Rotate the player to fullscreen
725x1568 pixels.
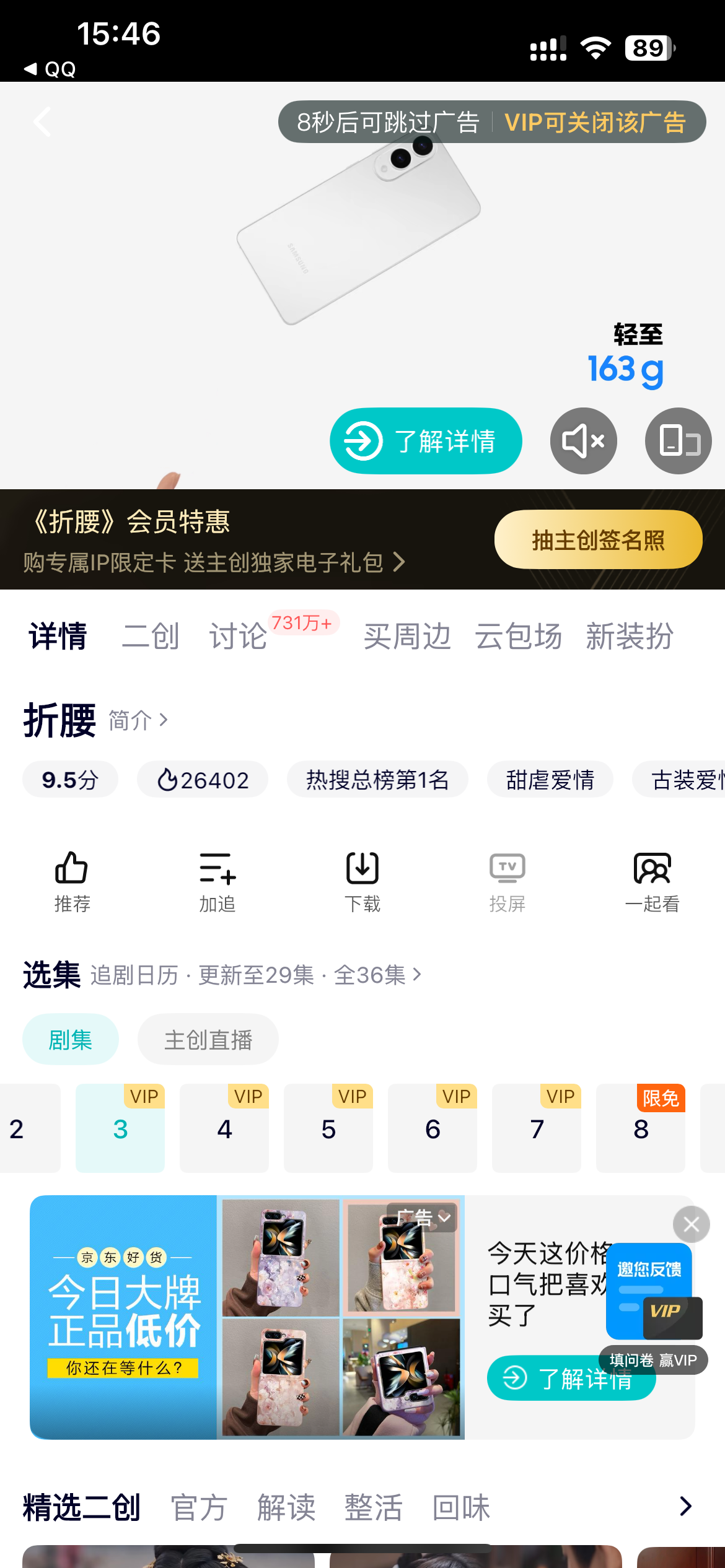coord(678,441)
